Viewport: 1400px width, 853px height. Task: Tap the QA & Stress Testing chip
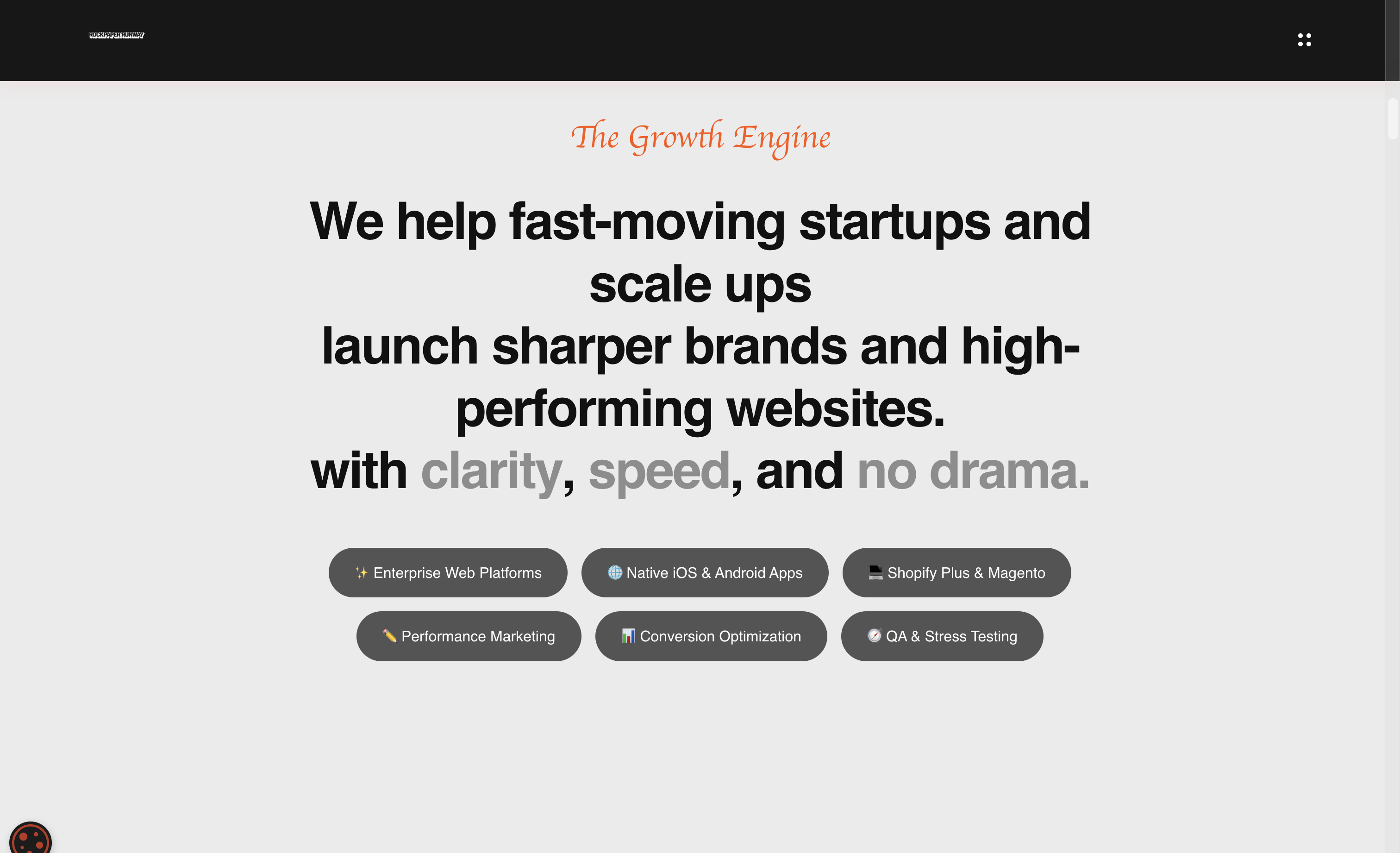coord(942,636)
